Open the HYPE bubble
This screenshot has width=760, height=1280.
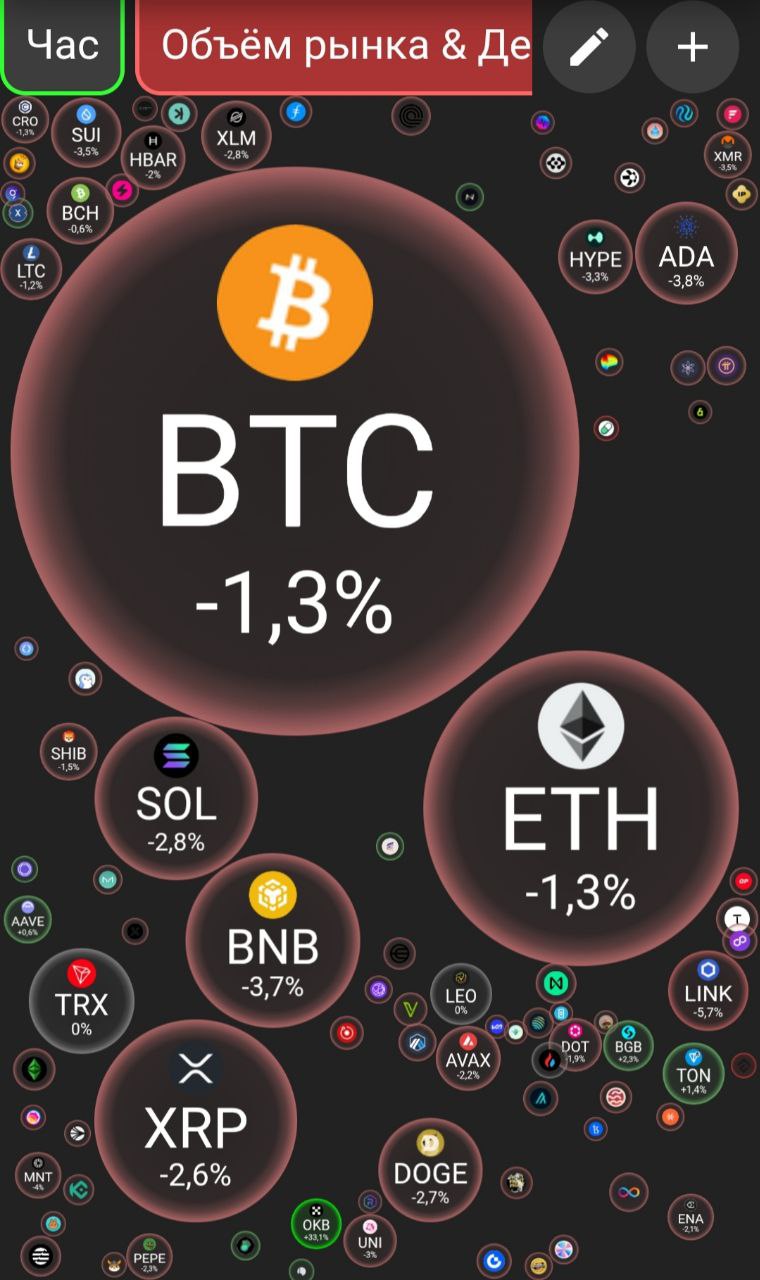pyautogui.click(x=595, y=258)
